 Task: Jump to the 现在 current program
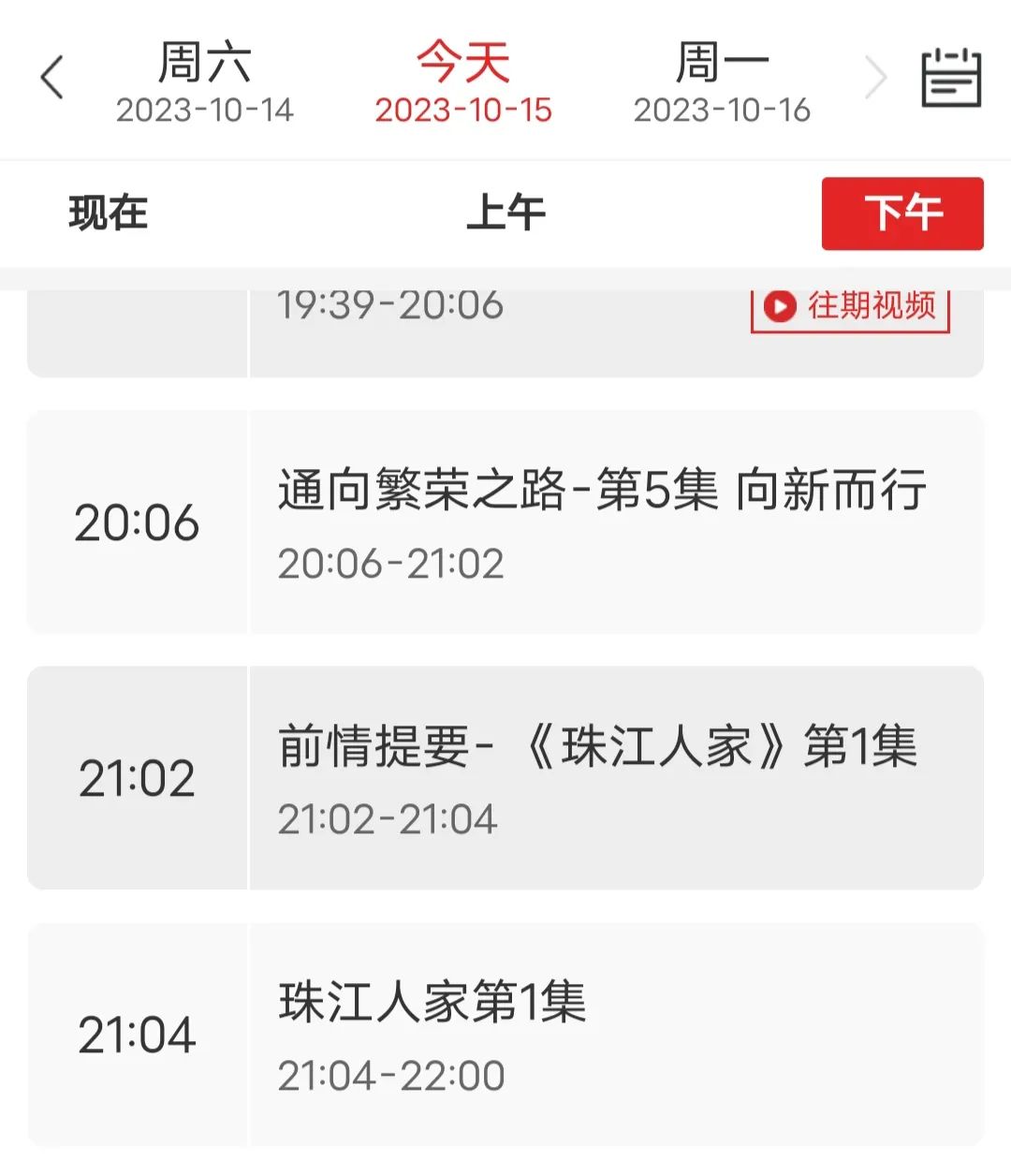109,213
